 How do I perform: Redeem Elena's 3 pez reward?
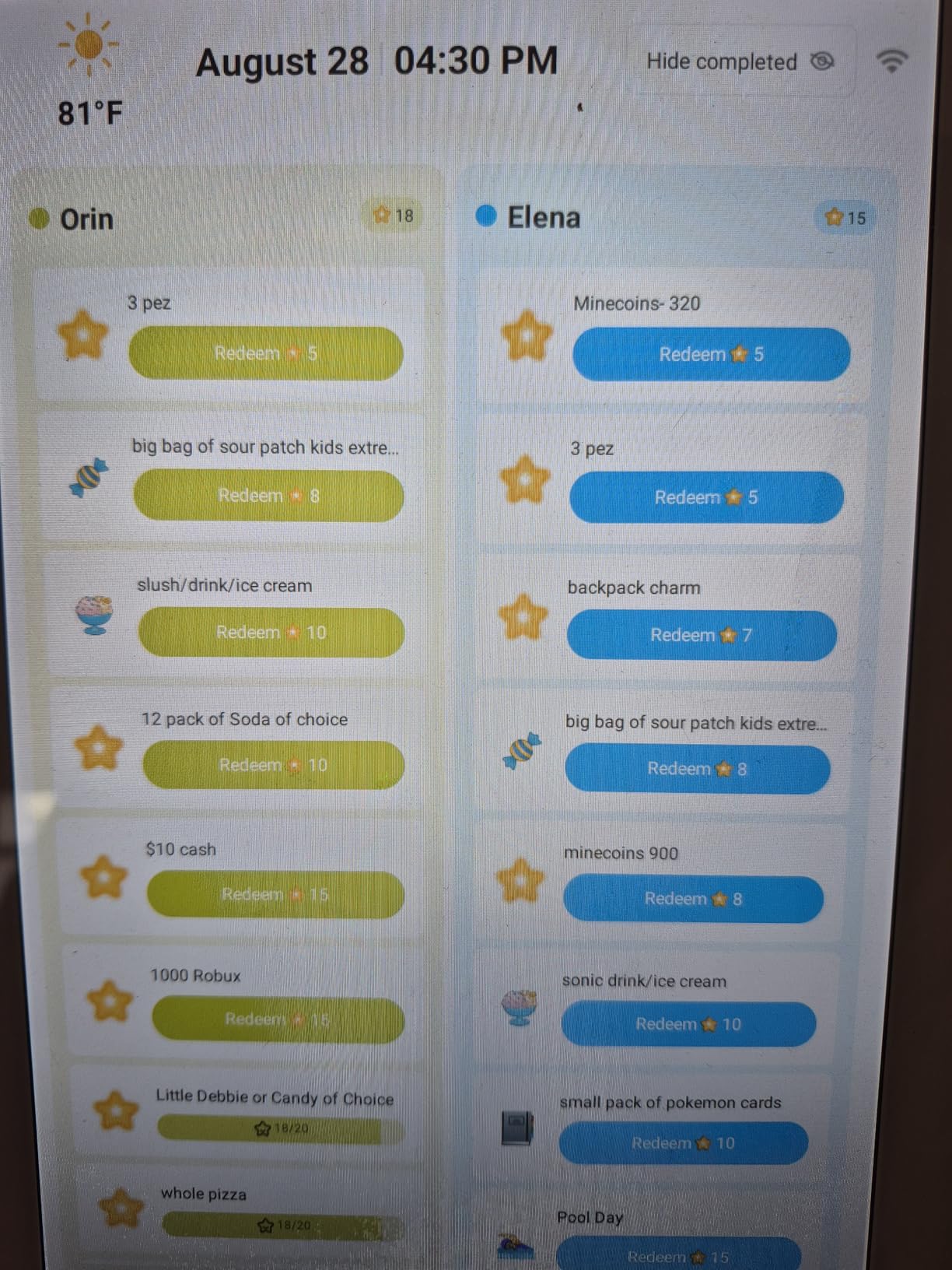pyautogui.click(x=706, y=497)
